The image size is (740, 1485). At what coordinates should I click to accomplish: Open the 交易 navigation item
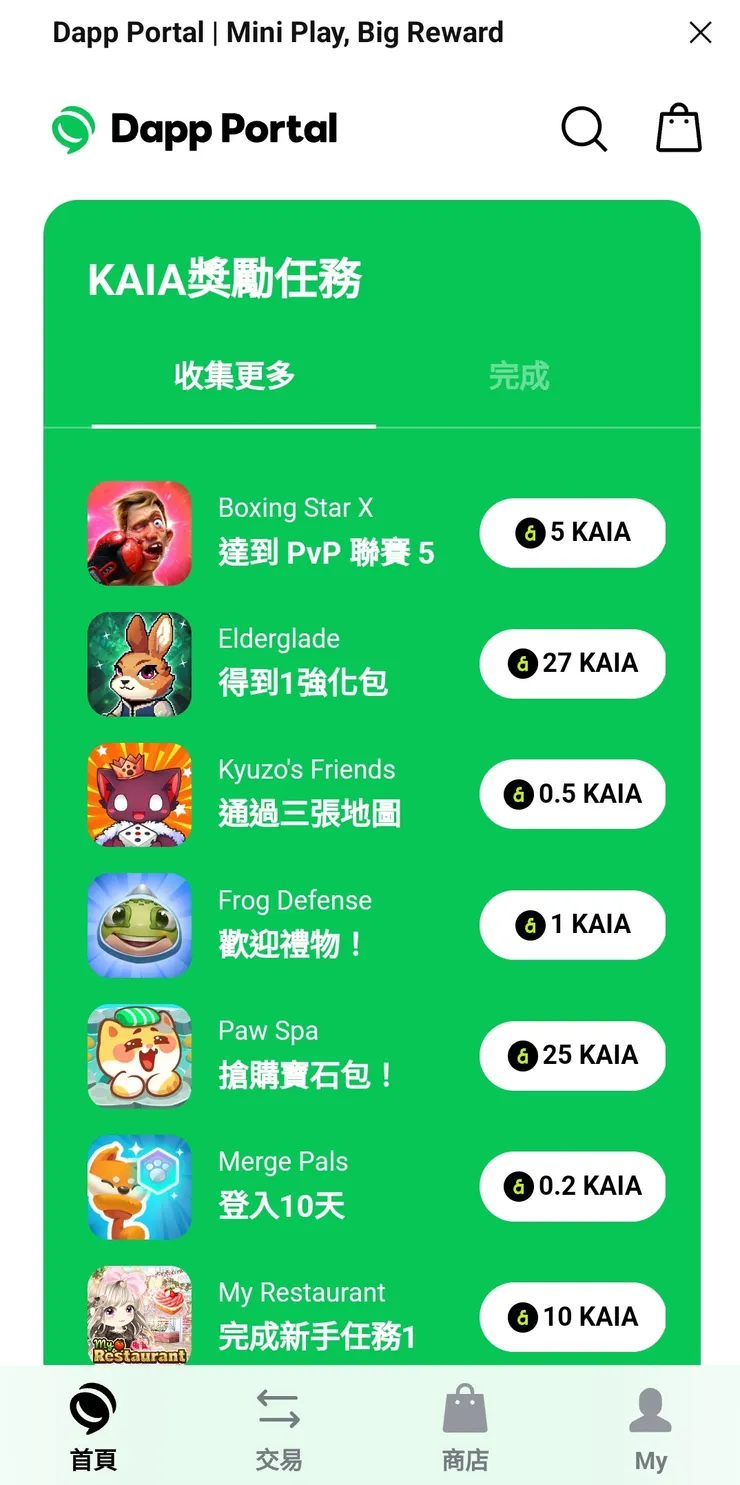pos(278,1425)
